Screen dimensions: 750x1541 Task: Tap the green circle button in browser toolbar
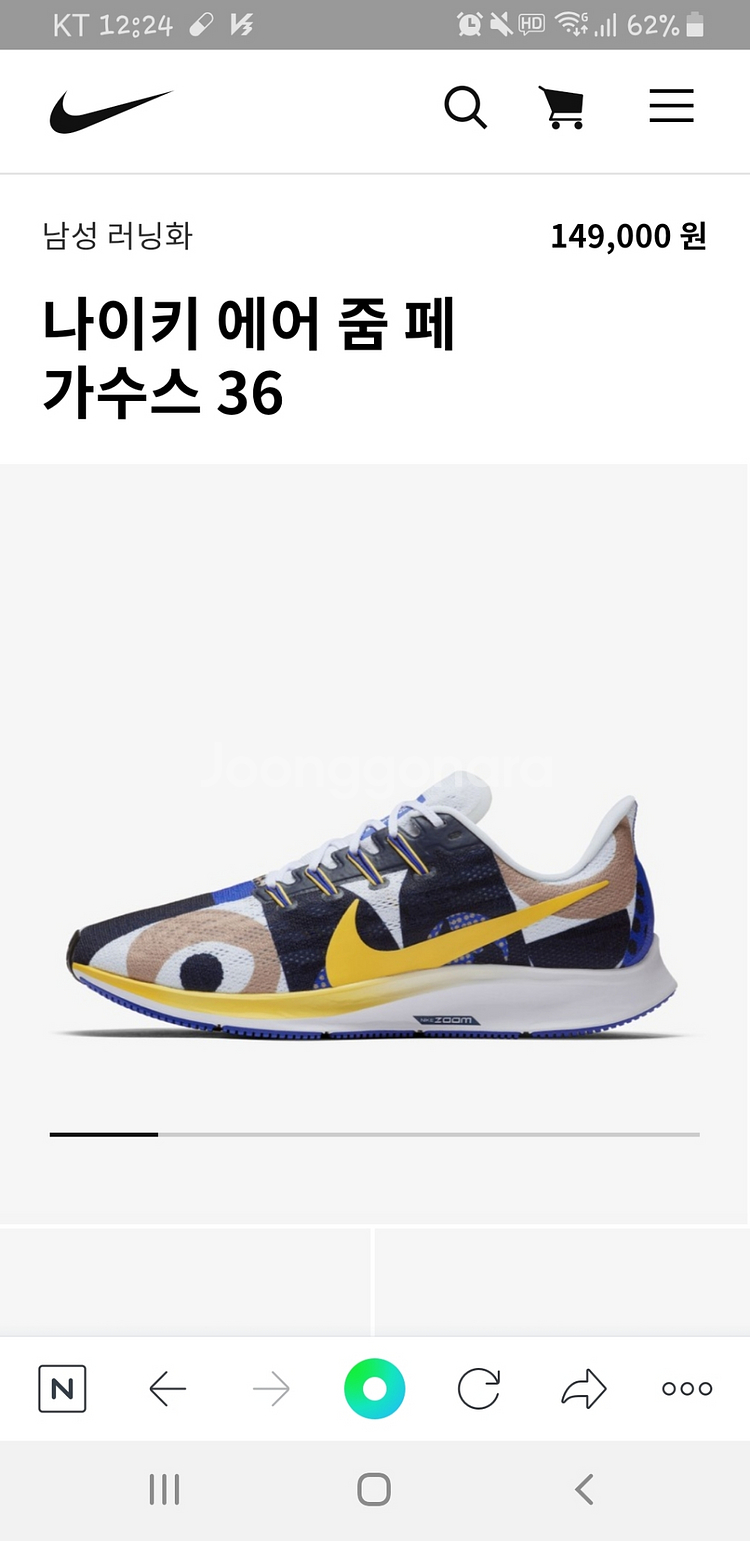(374, 1388)
